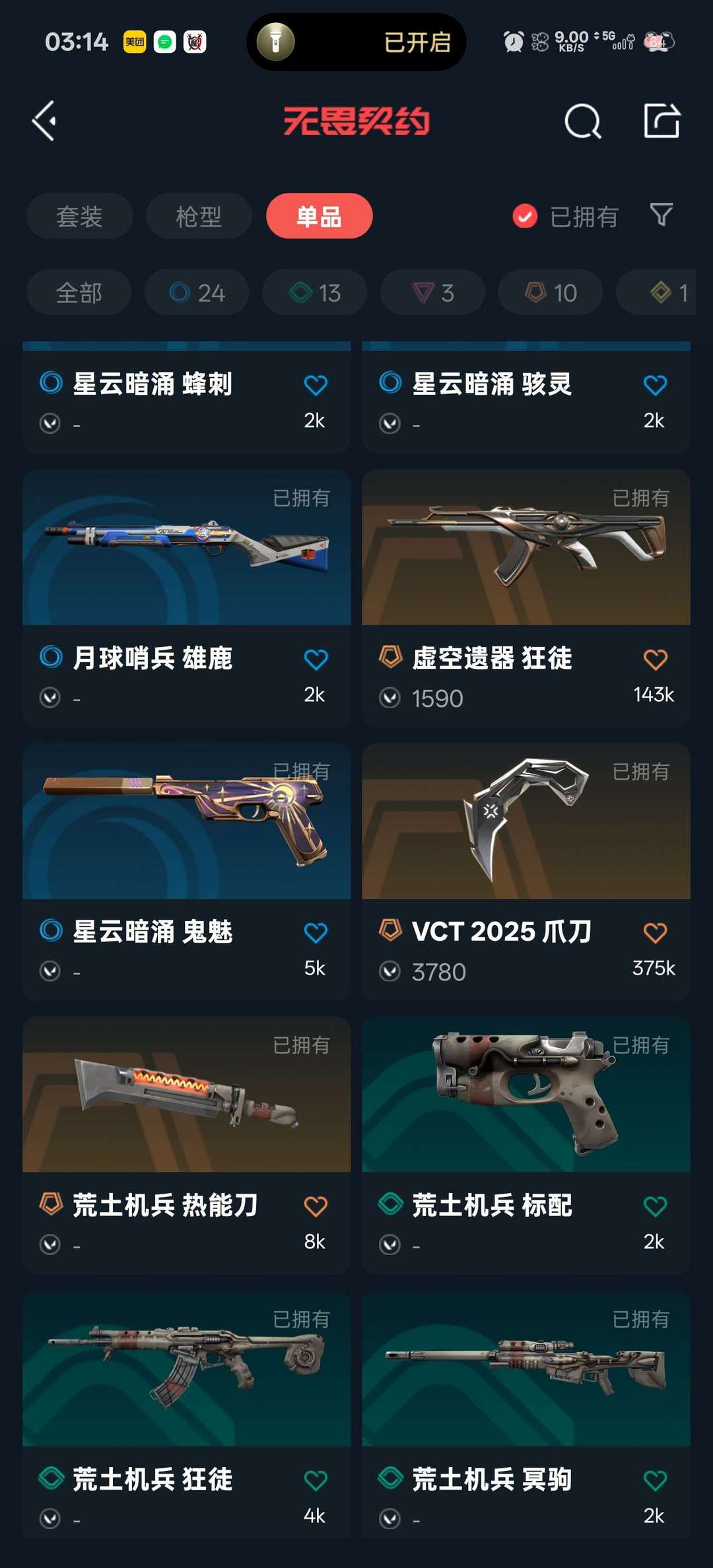The width and height of the screenshot is (713, 1568).
Task: Like the 荒土机兵 标配 skin
Action: pos(655,1206)
